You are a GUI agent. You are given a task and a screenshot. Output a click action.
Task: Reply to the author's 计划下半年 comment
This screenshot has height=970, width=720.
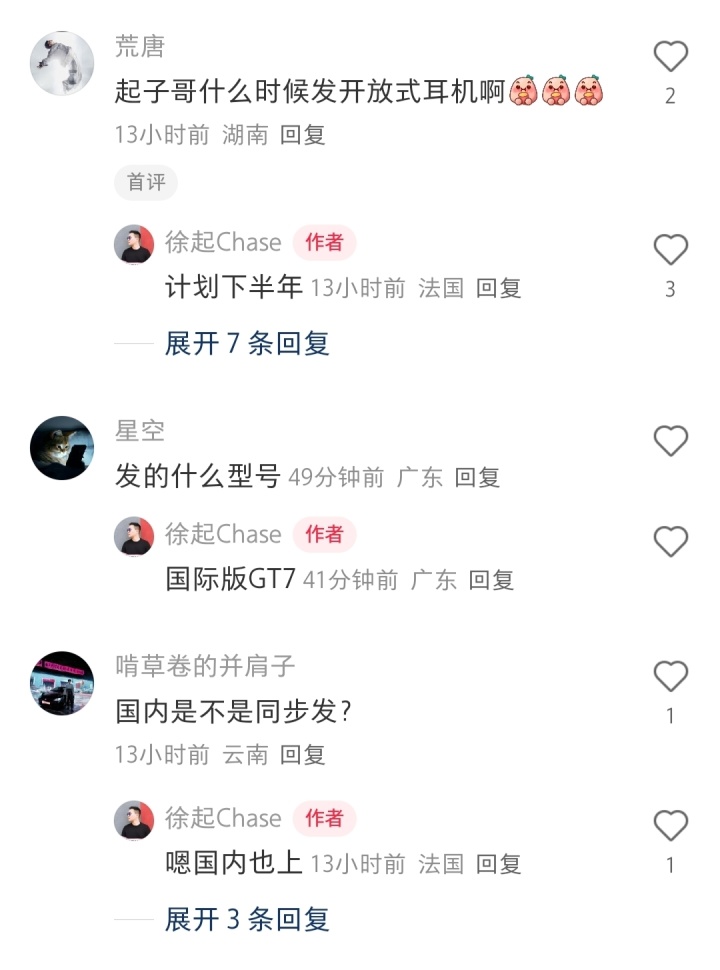(x=498, y=289)
